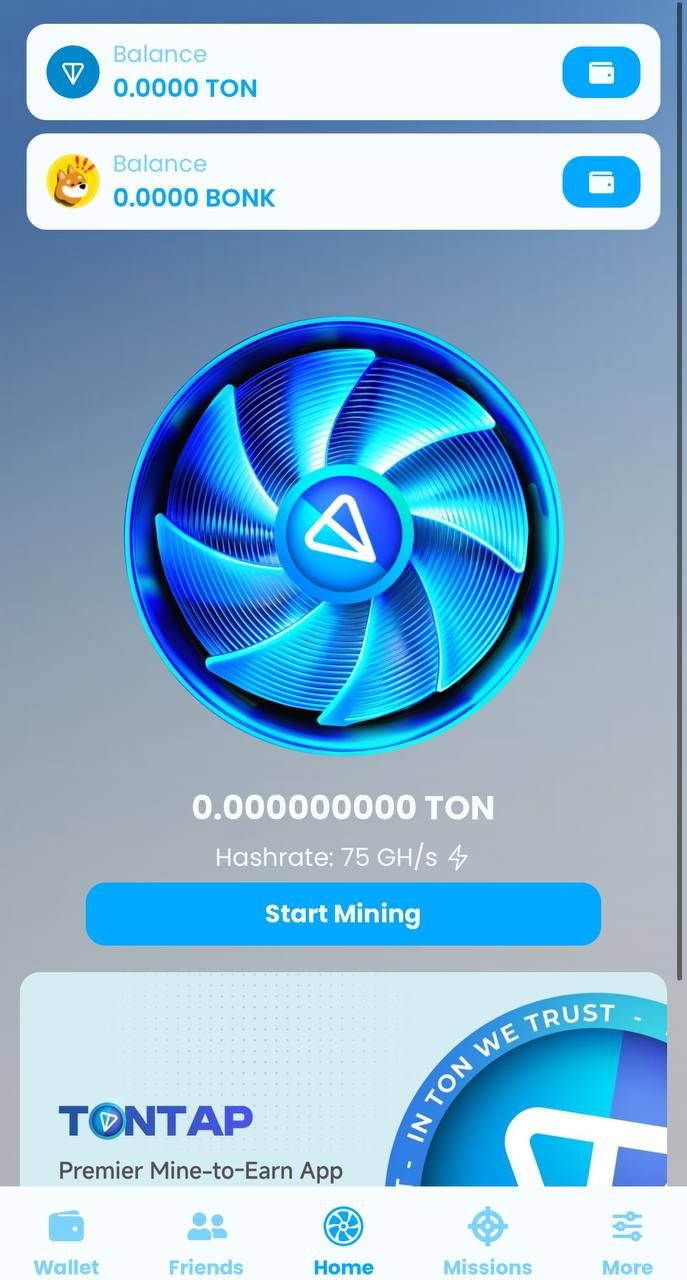Open the Missions tab
687x1280 pixels.
tap(487, 1240)
